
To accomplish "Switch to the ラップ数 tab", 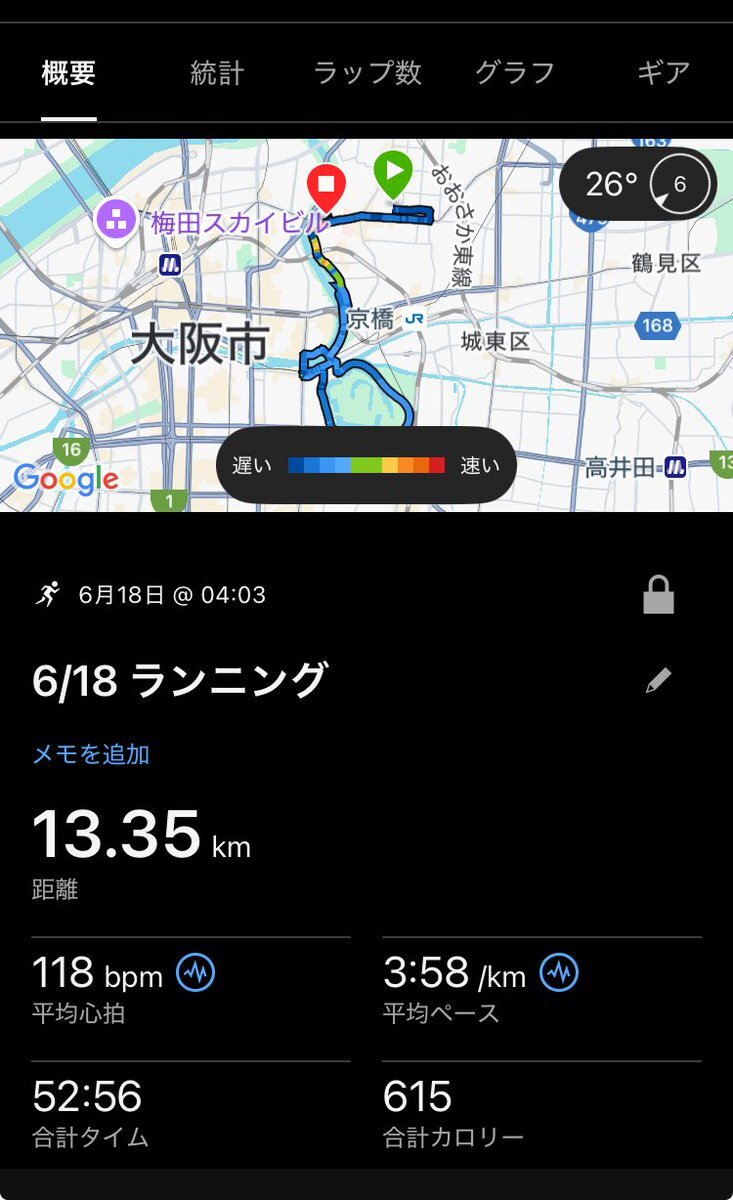I will pyautogui.click(x=367, y=73).
